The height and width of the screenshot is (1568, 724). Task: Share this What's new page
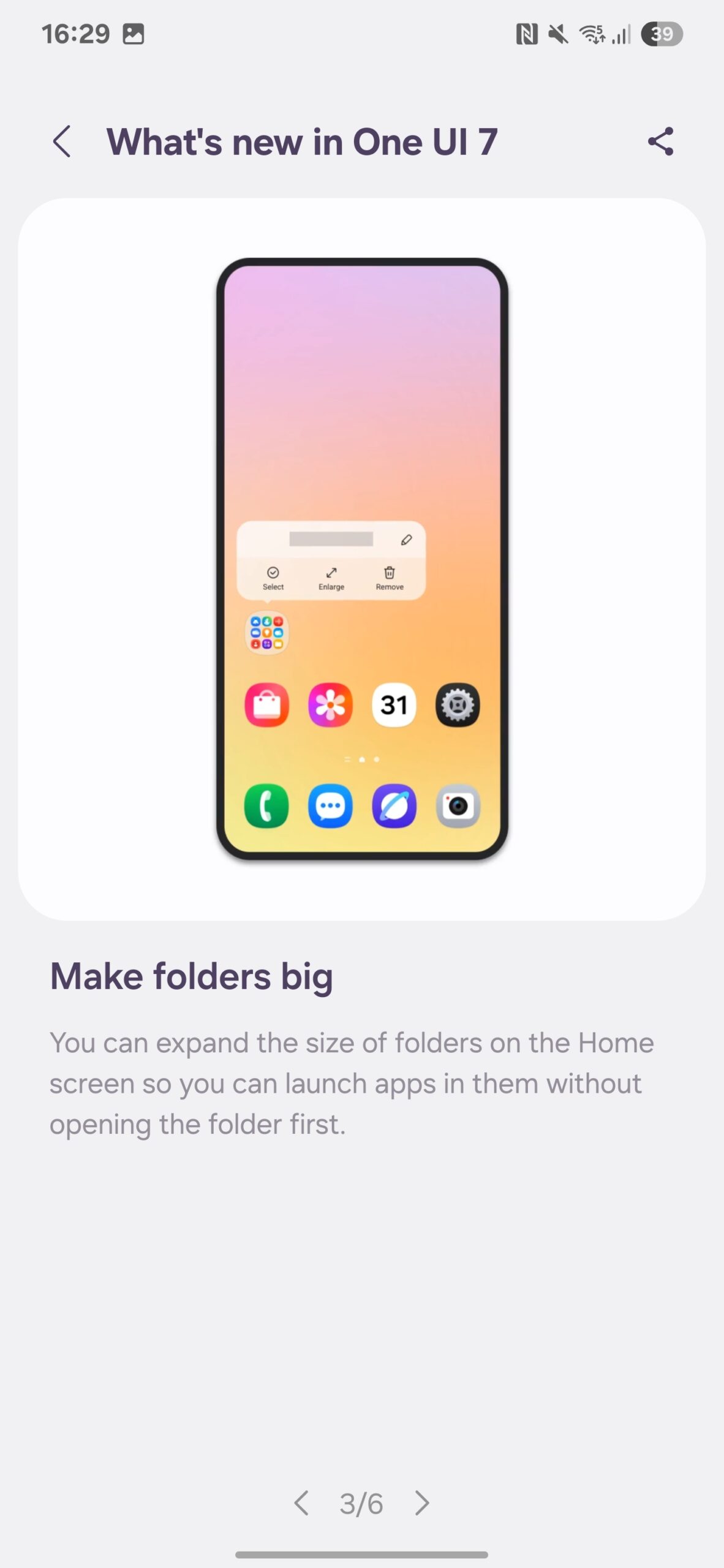coord(660,141)
